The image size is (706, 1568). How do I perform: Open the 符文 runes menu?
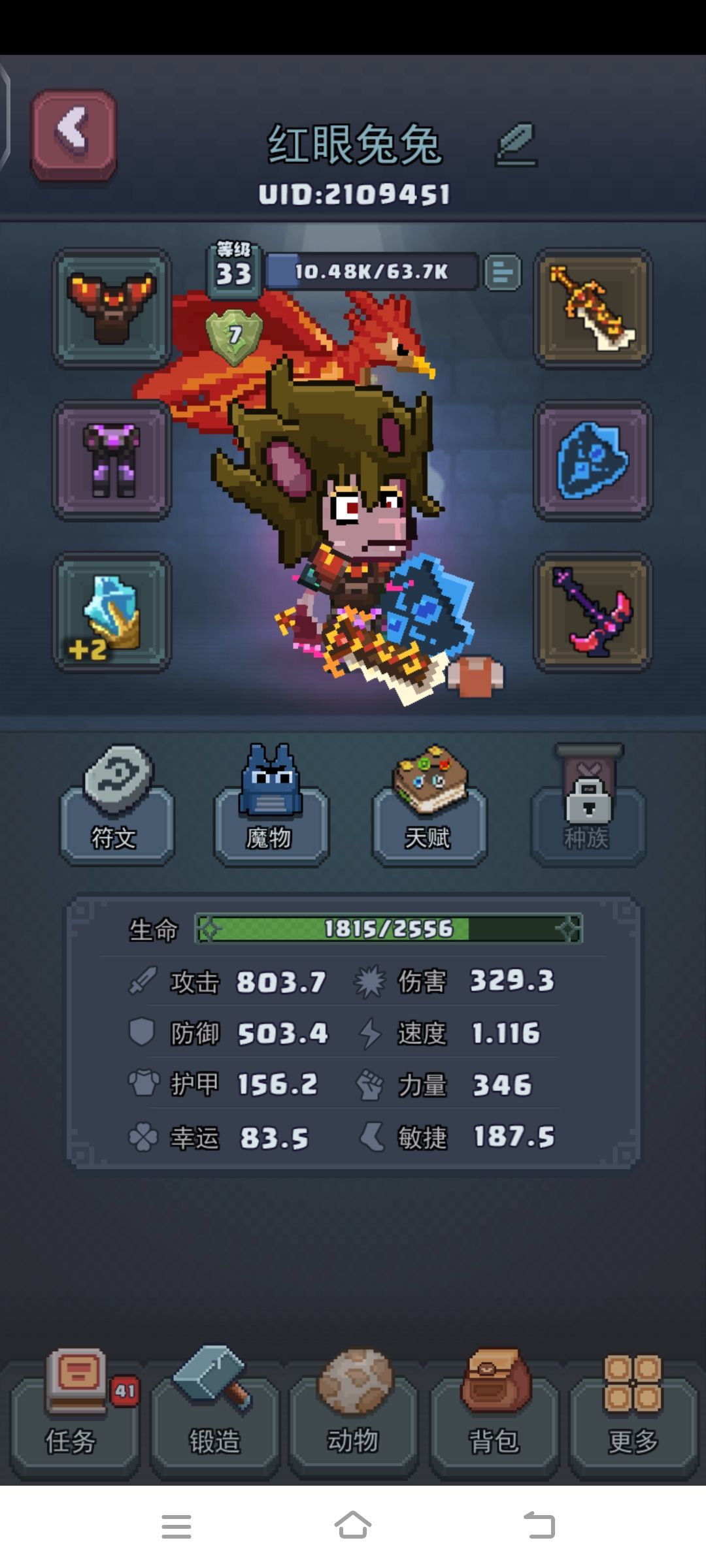[117, 806]
